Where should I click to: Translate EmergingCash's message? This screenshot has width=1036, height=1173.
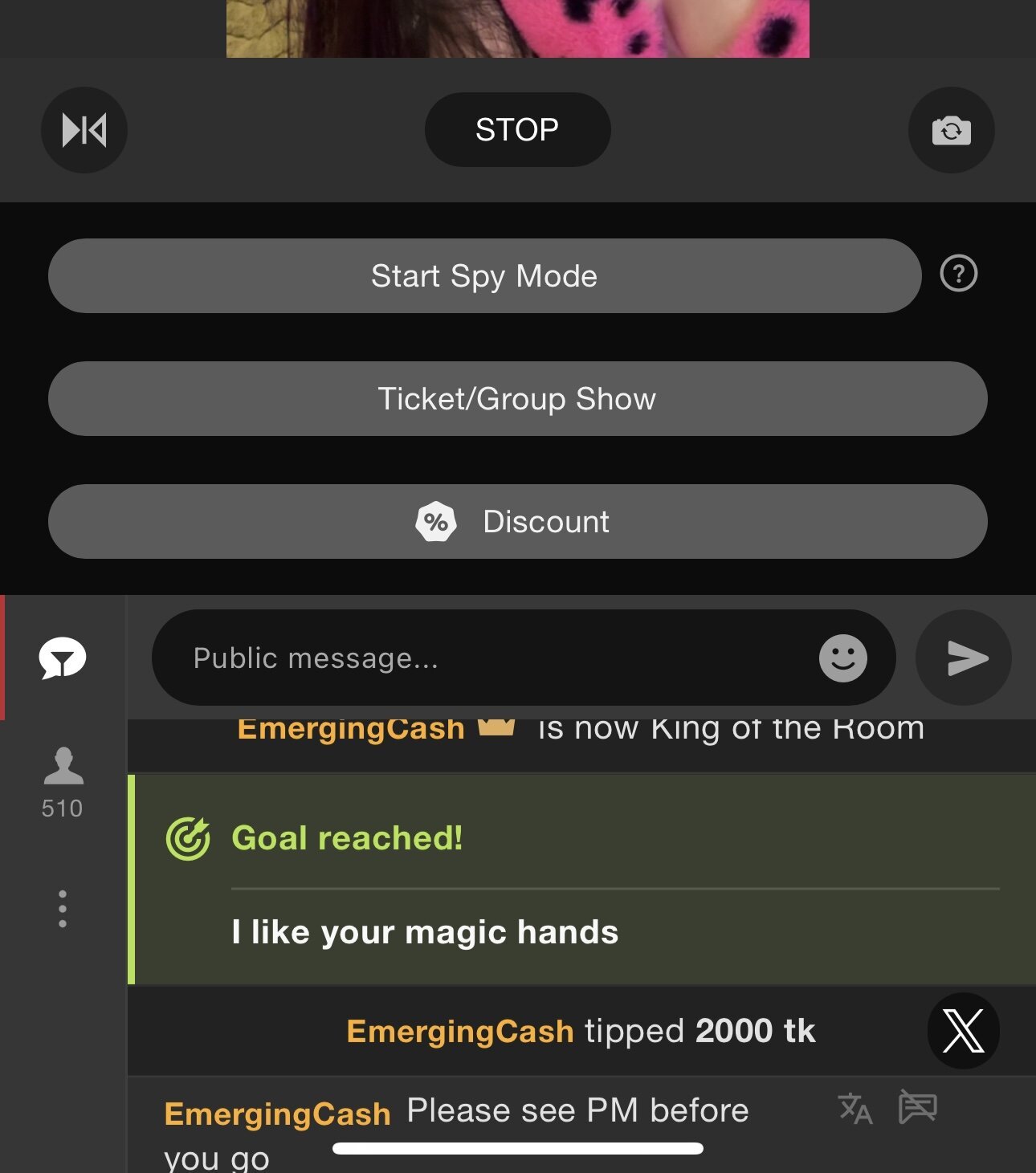854,1109
